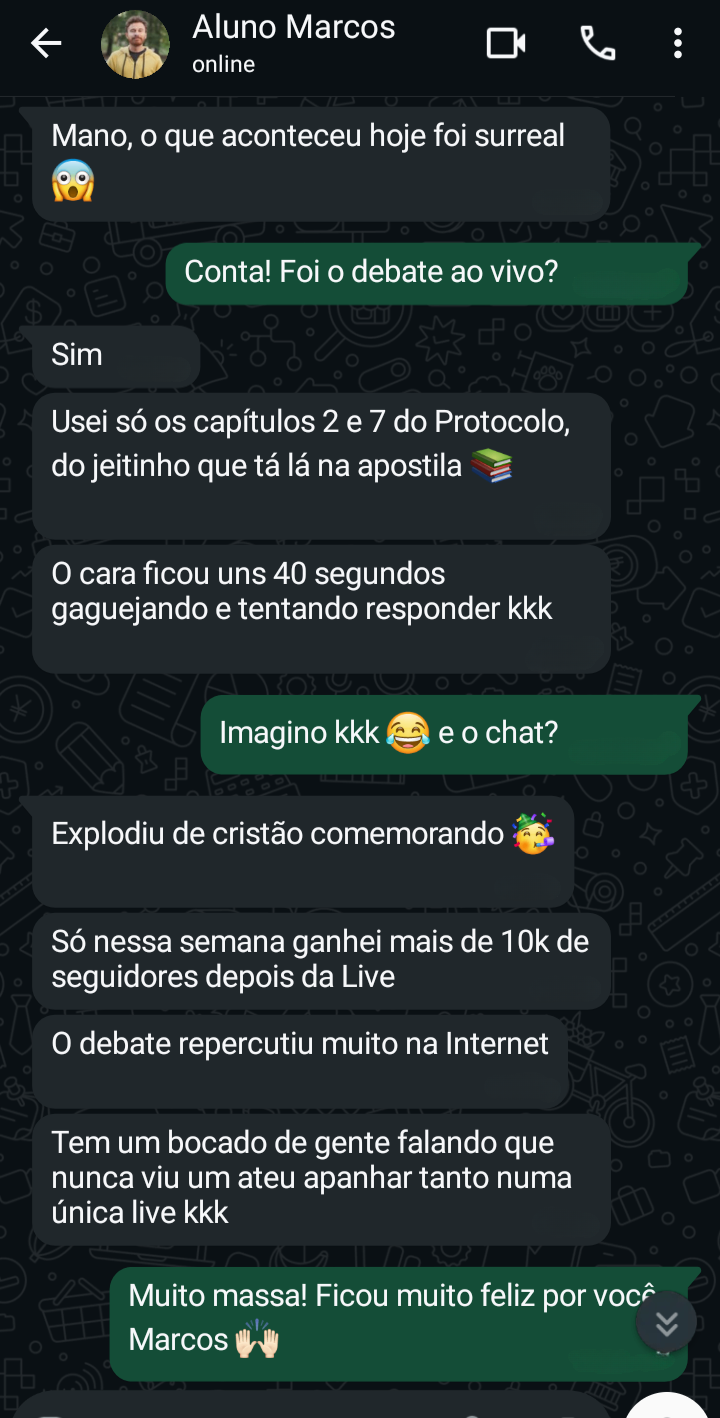Go back to the chat list
The image size is (720, 1418).
pyautogui.click(x=46, y=43)
